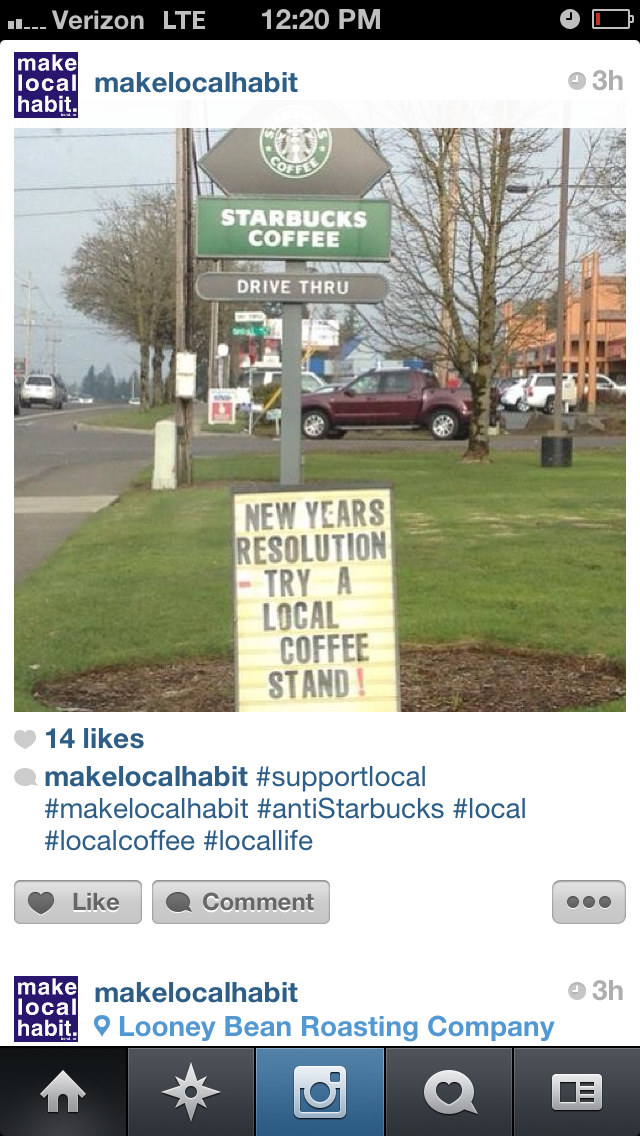Open the #locallife hashtag

point(258,841)
